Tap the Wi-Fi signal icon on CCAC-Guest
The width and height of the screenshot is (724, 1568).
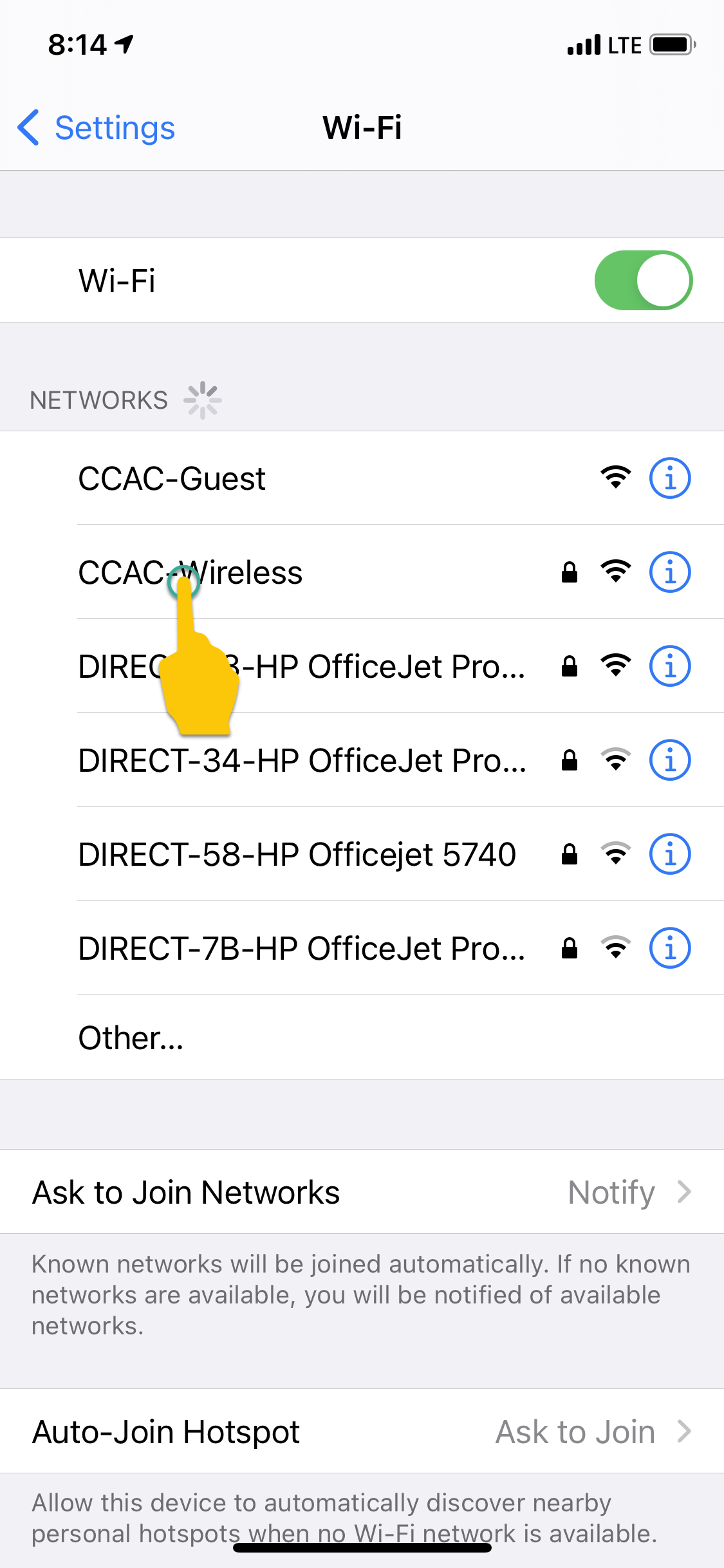(x=615, y=478)
